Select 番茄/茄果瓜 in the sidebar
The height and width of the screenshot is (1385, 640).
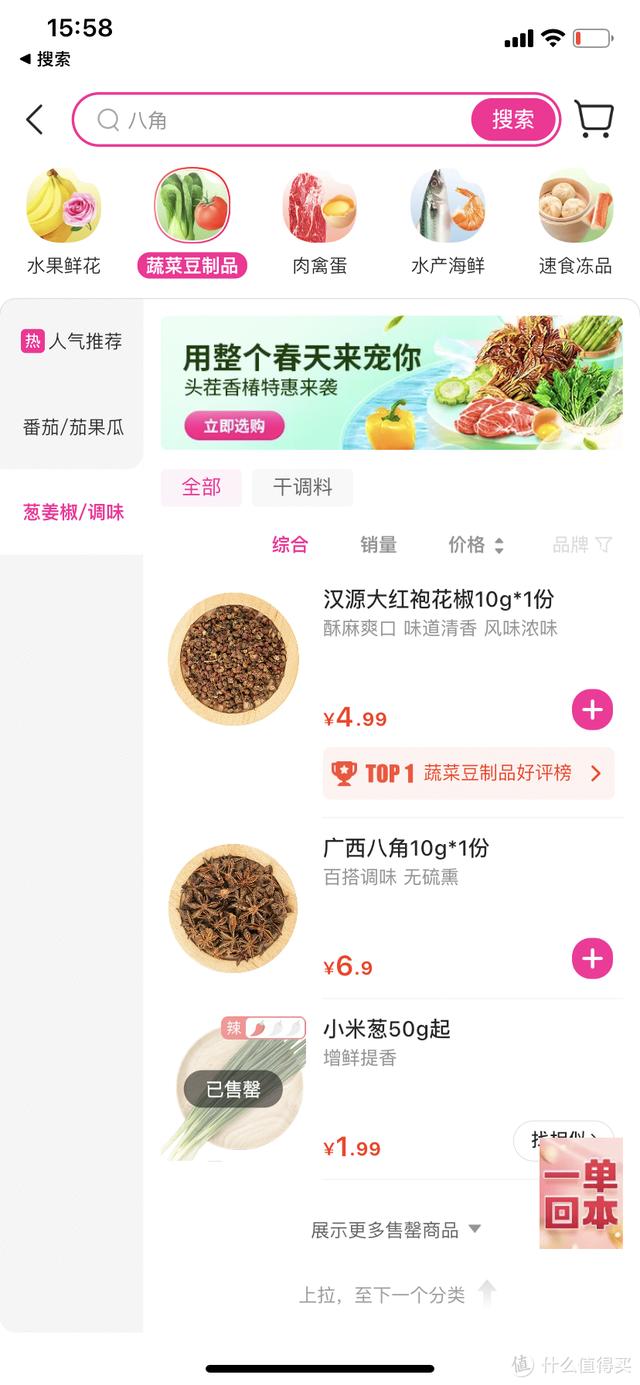(x=73, y=427)
